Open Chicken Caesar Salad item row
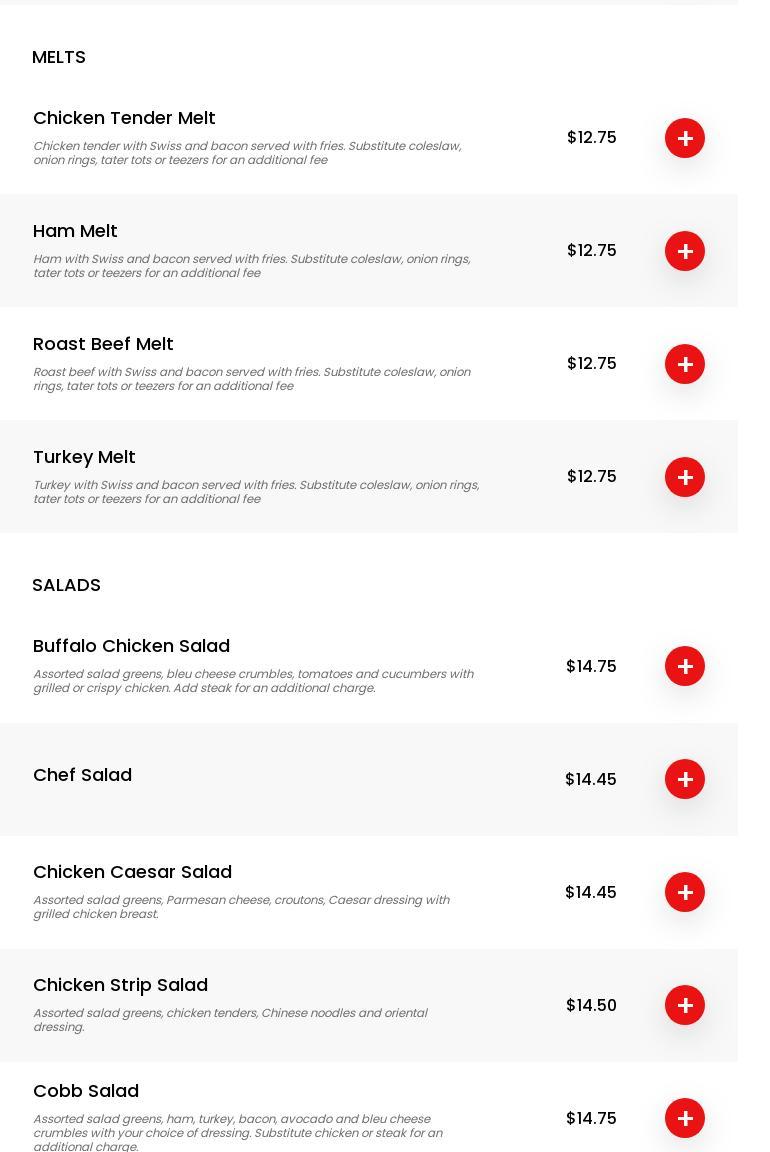This screenshot has height=1152, width=770. point(132,872)
